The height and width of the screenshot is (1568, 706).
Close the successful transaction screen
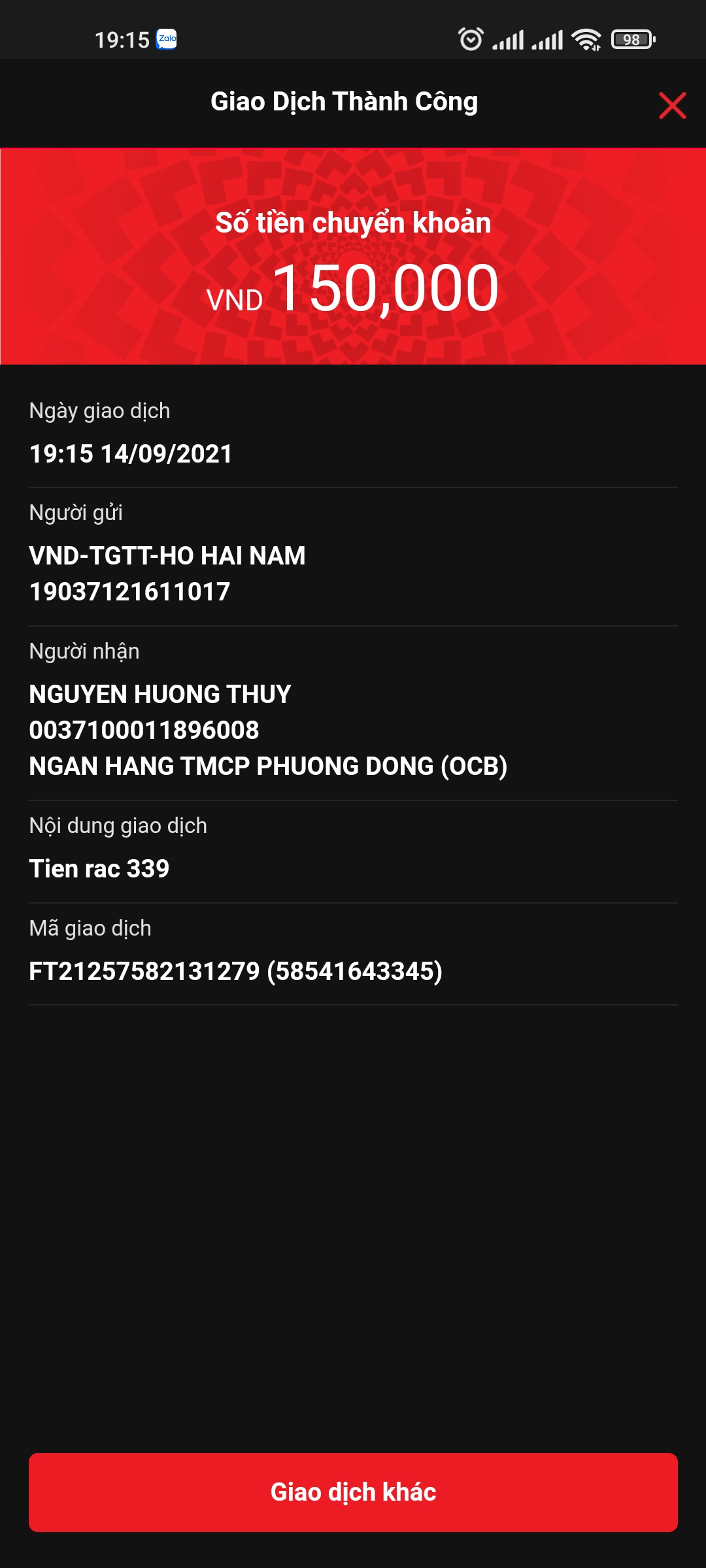[672, 105]
